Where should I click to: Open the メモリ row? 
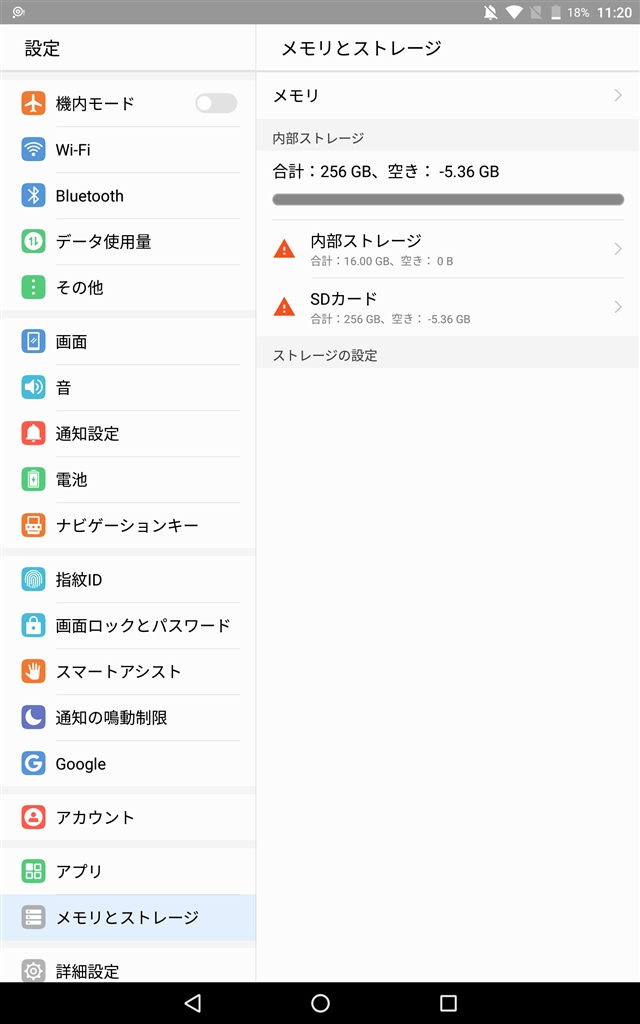coord(448,96)
